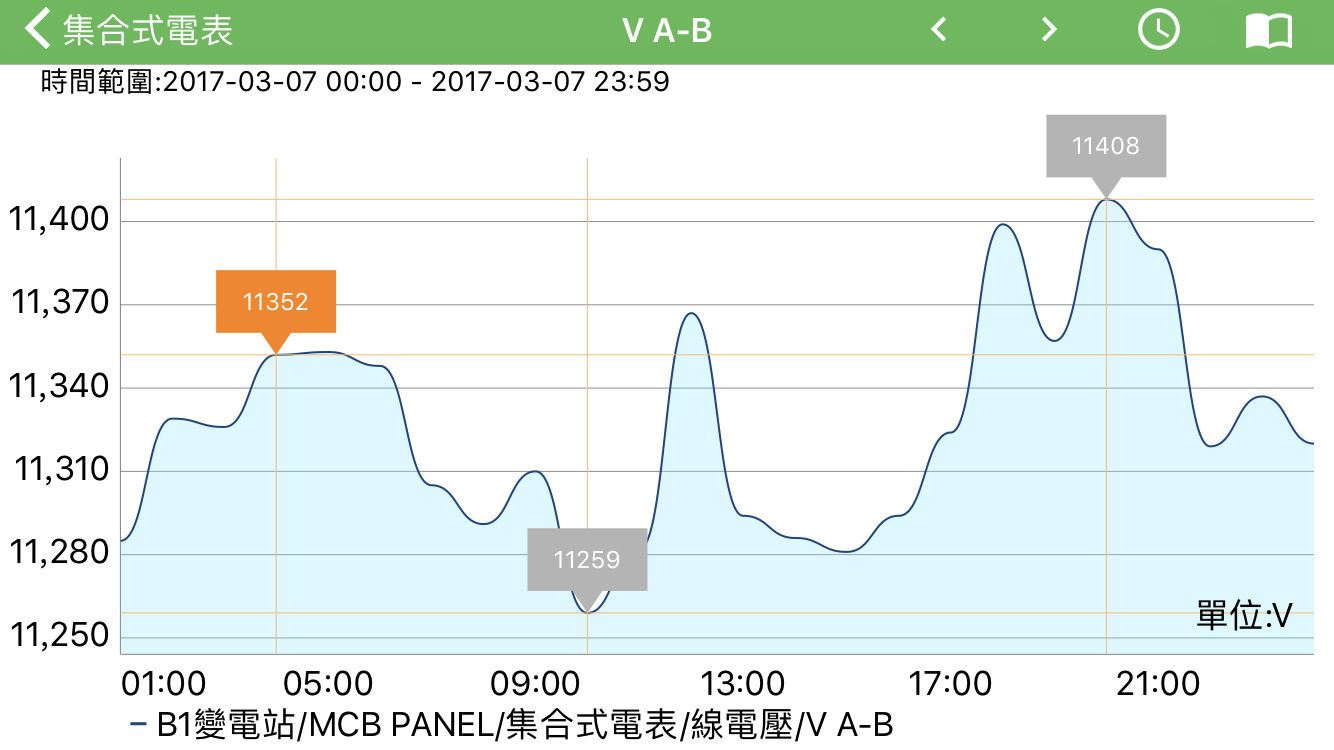Go back to 集合式電表
This screenshot has height=750, width=1334.
point(128,30)
